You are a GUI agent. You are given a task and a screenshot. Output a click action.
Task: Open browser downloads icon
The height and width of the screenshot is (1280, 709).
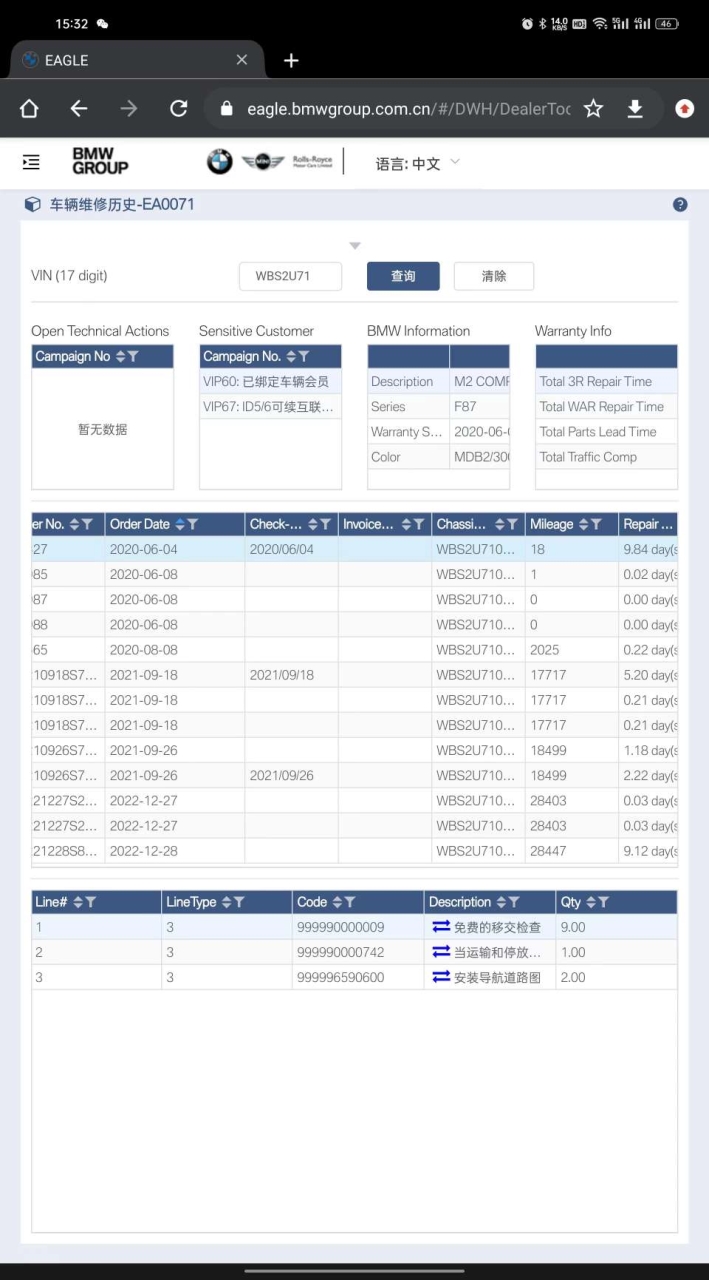pos(635,108)
